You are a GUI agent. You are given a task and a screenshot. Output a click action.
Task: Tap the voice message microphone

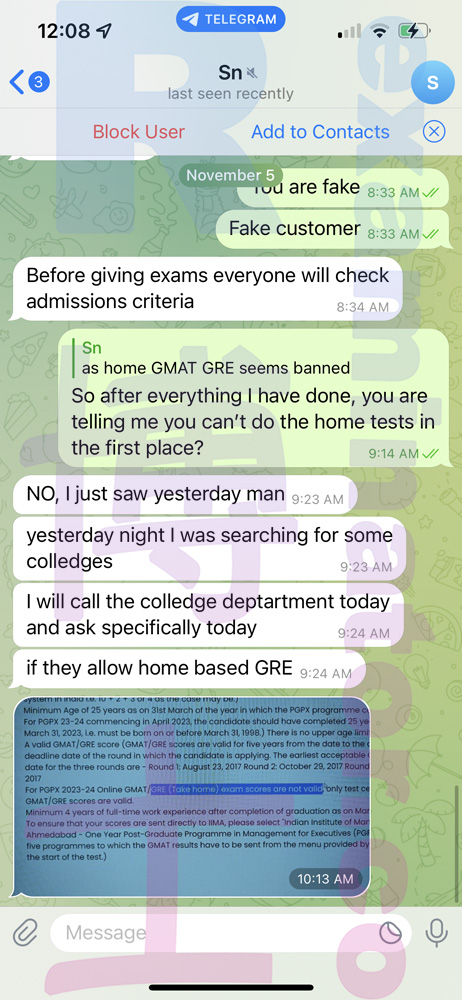pyautogui.click(x=437, y=934)
